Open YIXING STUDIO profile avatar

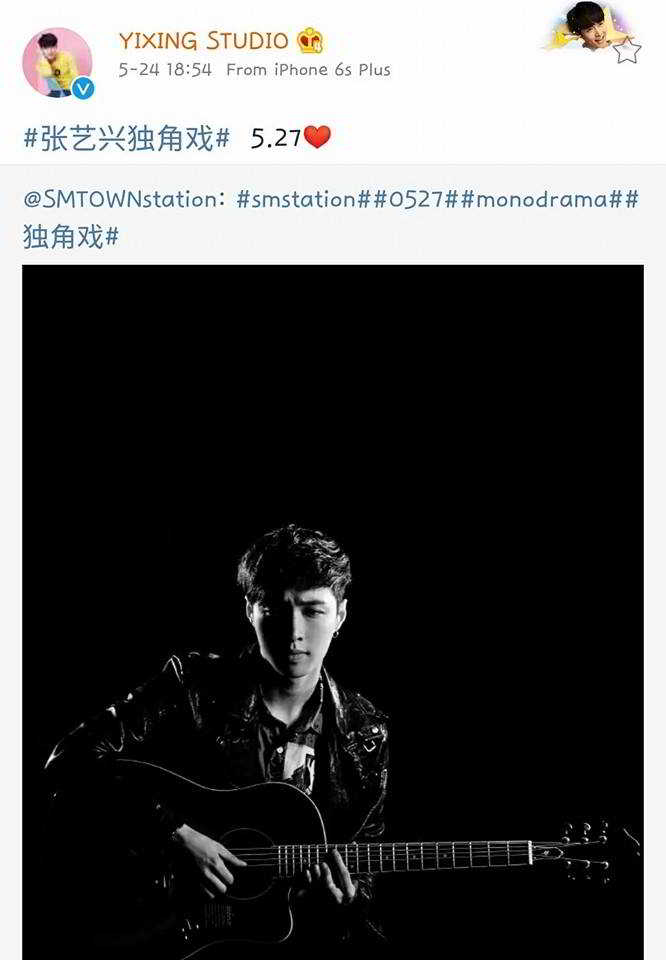[x=57, y=62]
